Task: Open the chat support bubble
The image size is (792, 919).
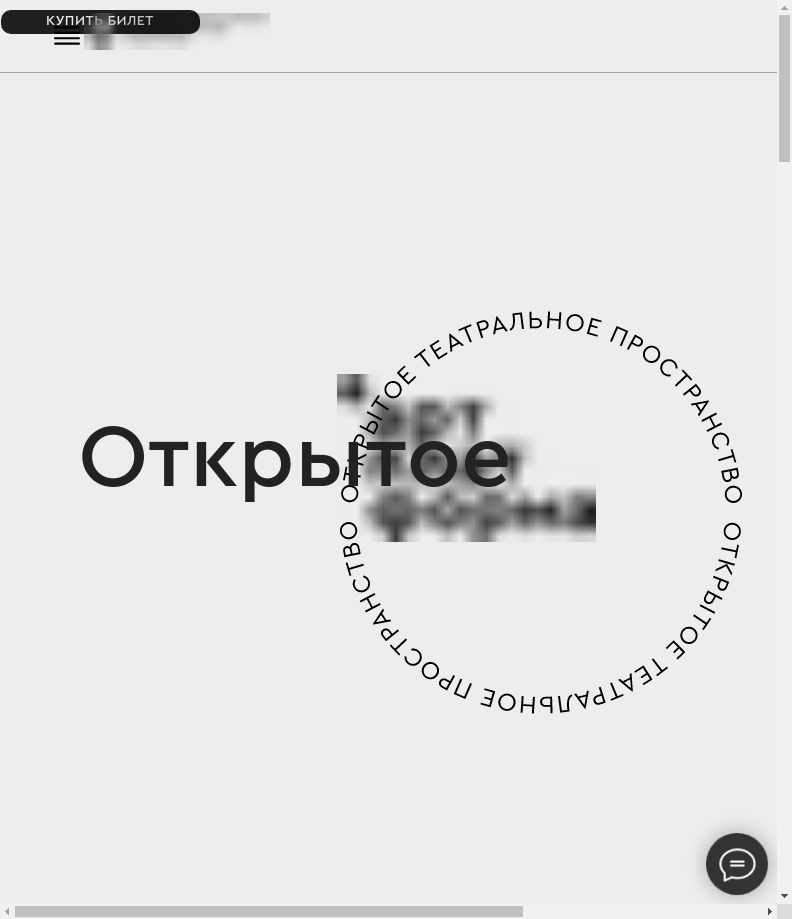Action: [x=737, y=864]
